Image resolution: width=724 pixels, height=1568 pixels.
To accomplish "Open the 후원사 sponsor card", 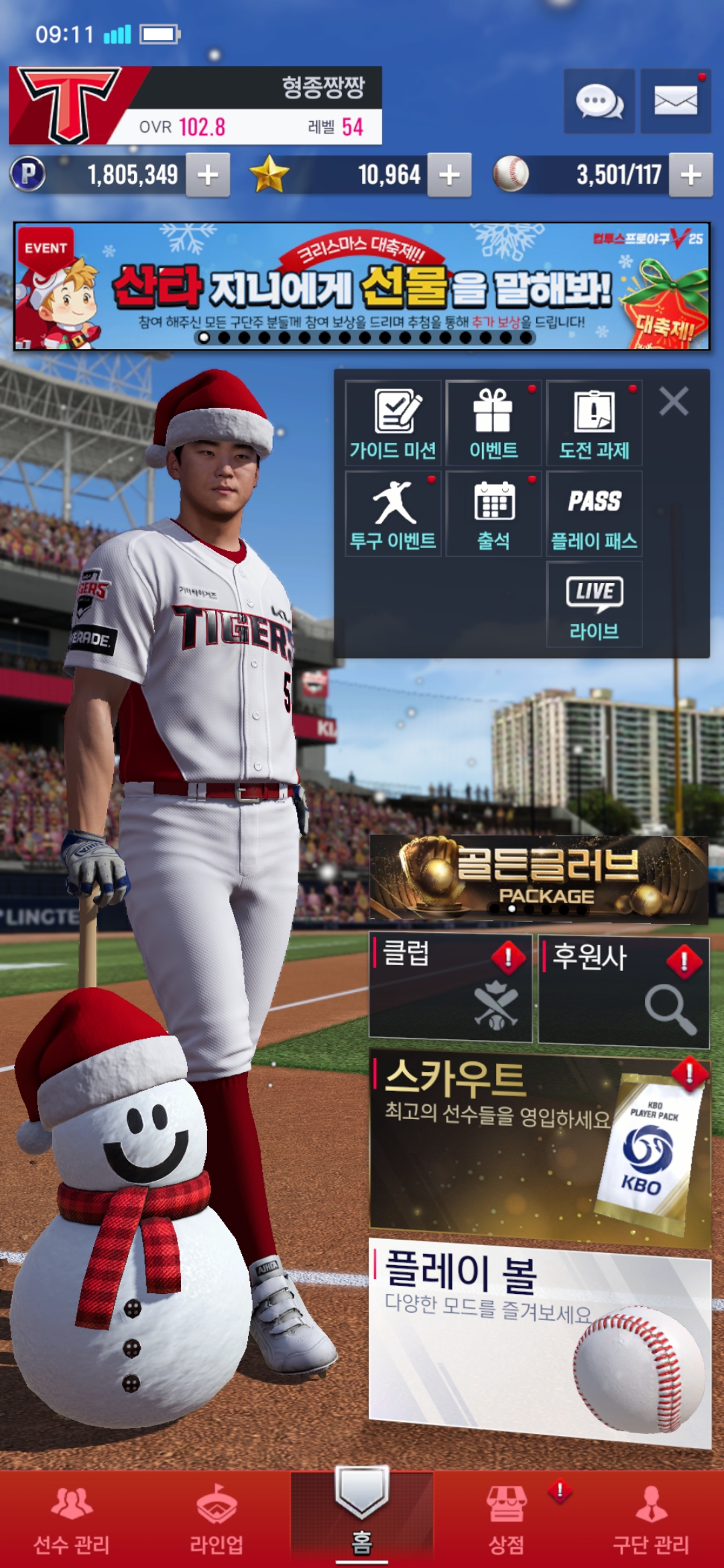I will [x=623, y=991].
